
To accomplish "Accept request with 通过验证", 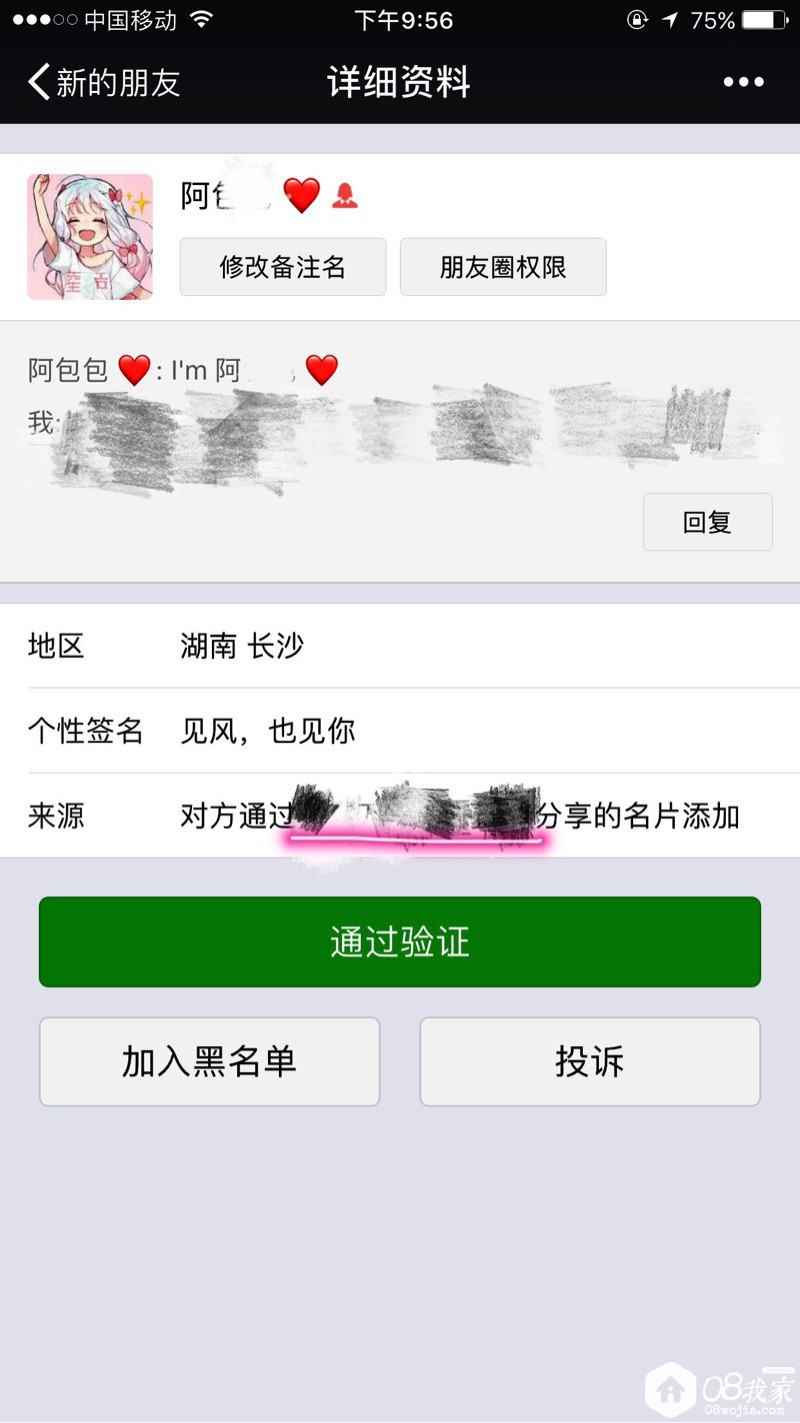I will click(x=400, y=942).
